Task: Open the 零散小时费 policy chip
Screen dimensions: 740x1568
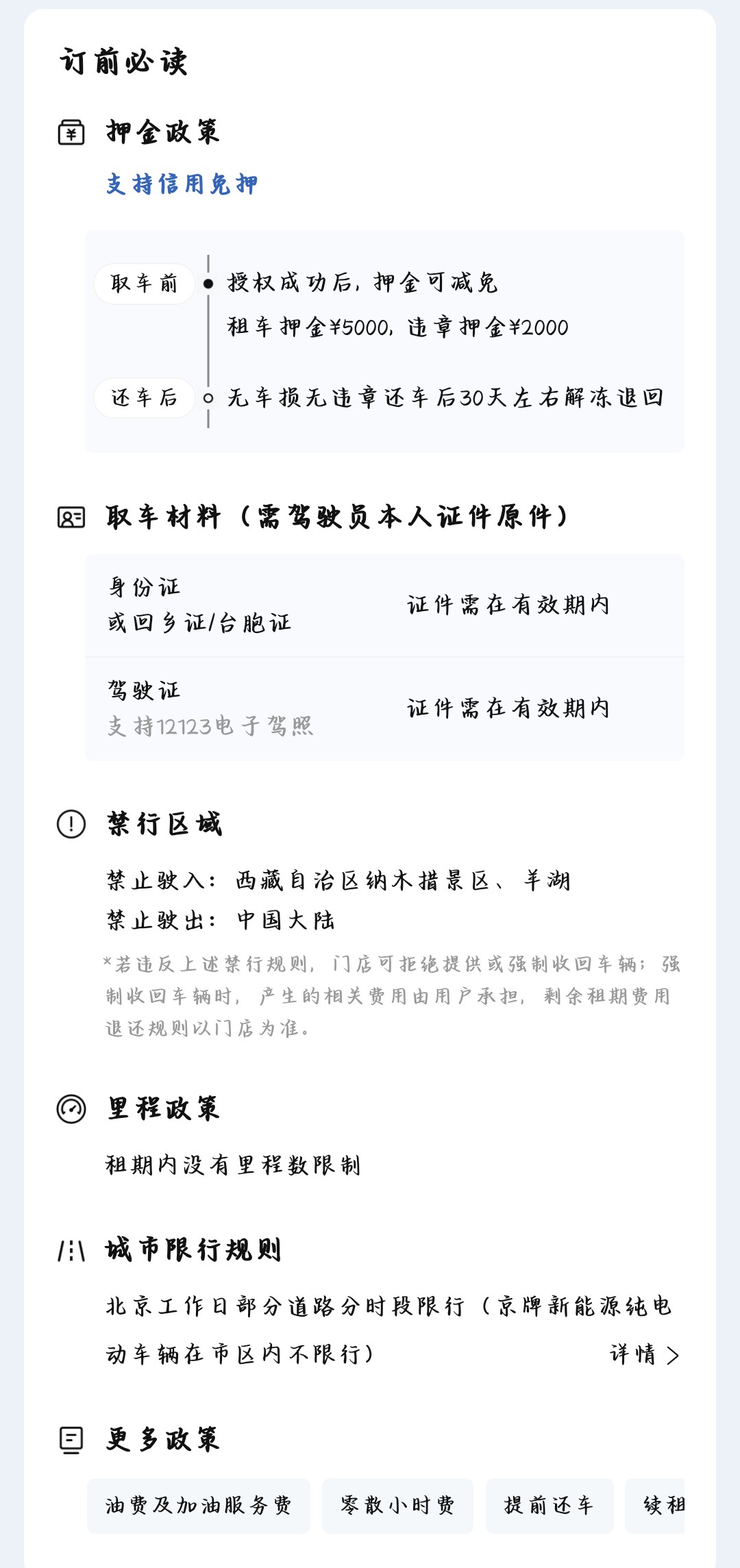Action: click(x=397, y=1505)
